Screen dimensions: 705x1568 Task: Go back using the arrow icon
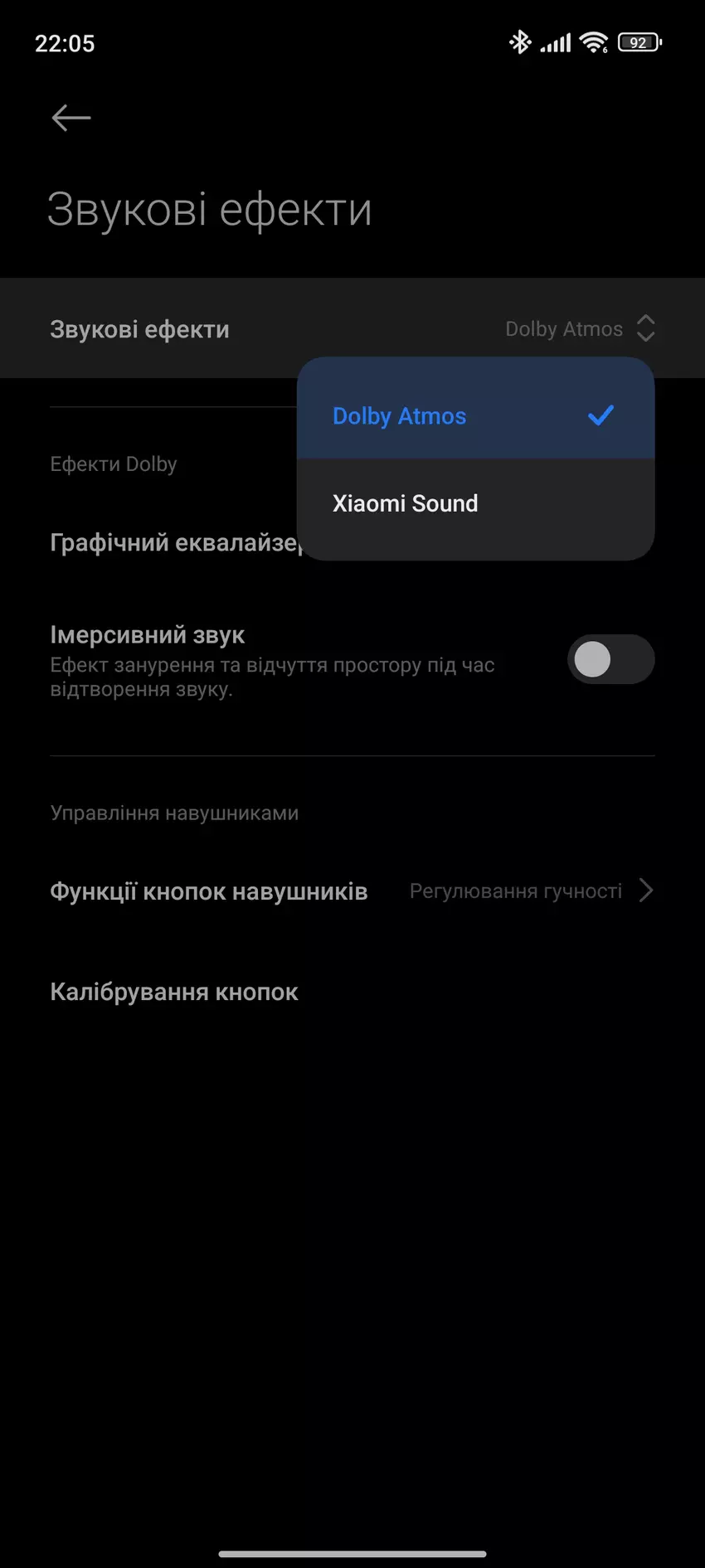[x=71, y=118]
